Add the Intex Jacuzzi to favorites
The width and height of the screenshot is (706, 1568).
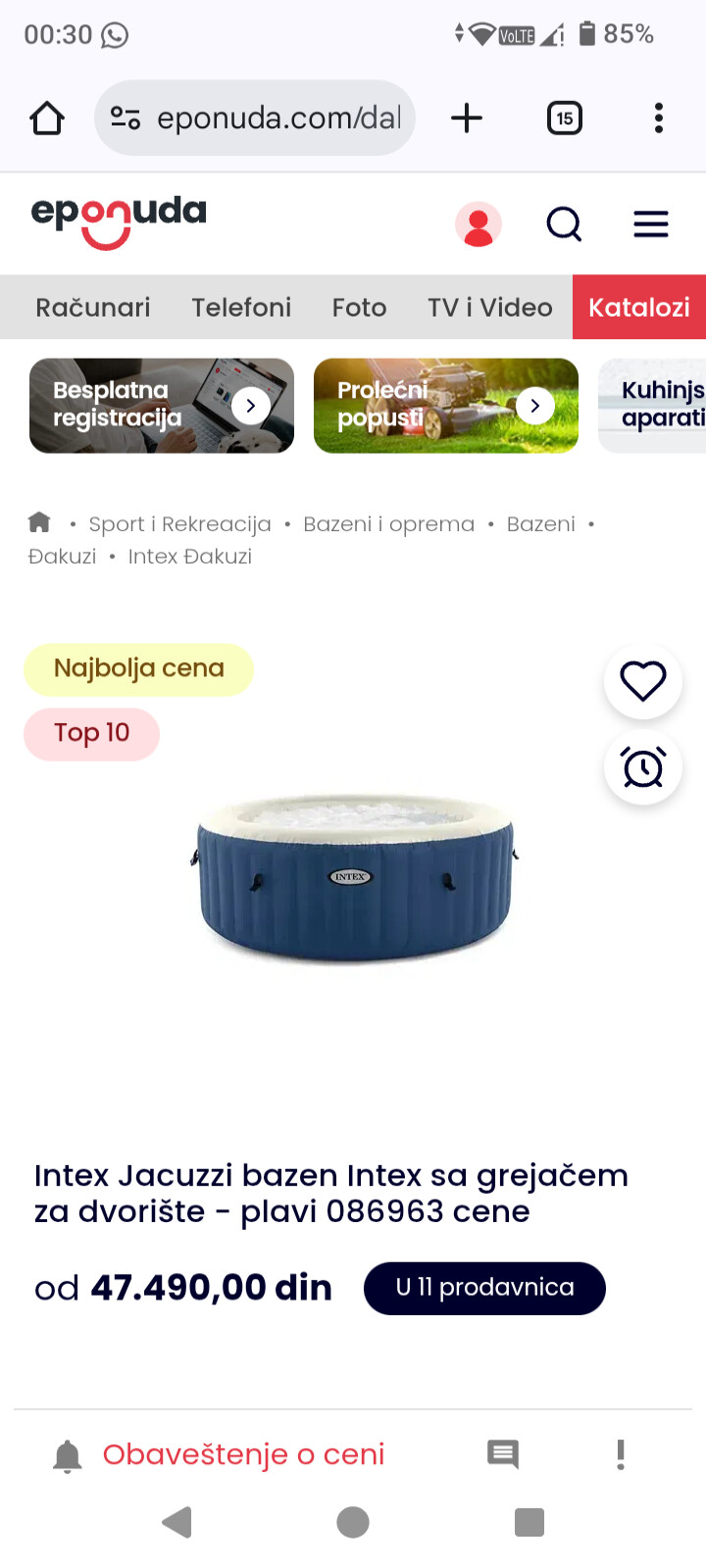[x=643, y=681]
